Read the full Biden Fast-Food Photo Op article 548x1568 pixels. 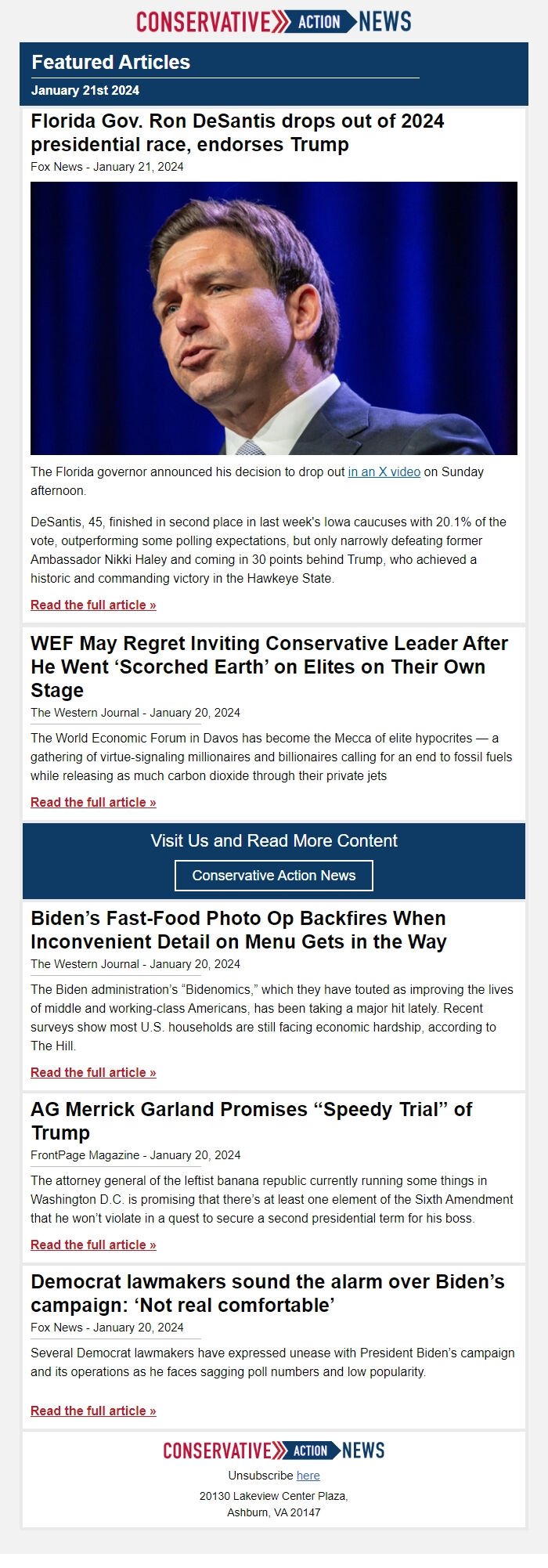(93, 1073)
